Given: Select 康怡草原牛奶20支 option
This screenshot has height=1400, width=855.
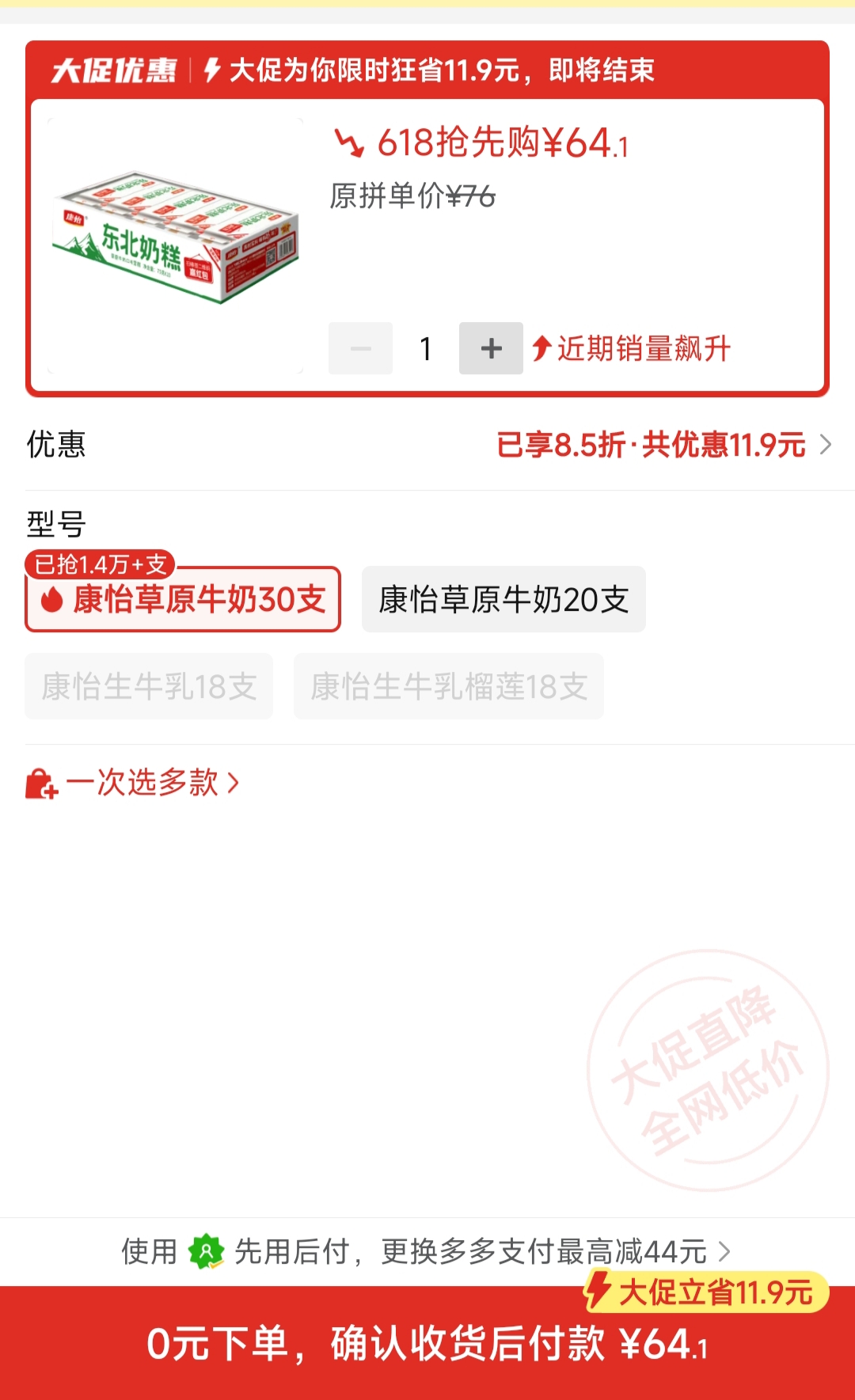Looking at the screenshot, I should [x=503, y=600].
